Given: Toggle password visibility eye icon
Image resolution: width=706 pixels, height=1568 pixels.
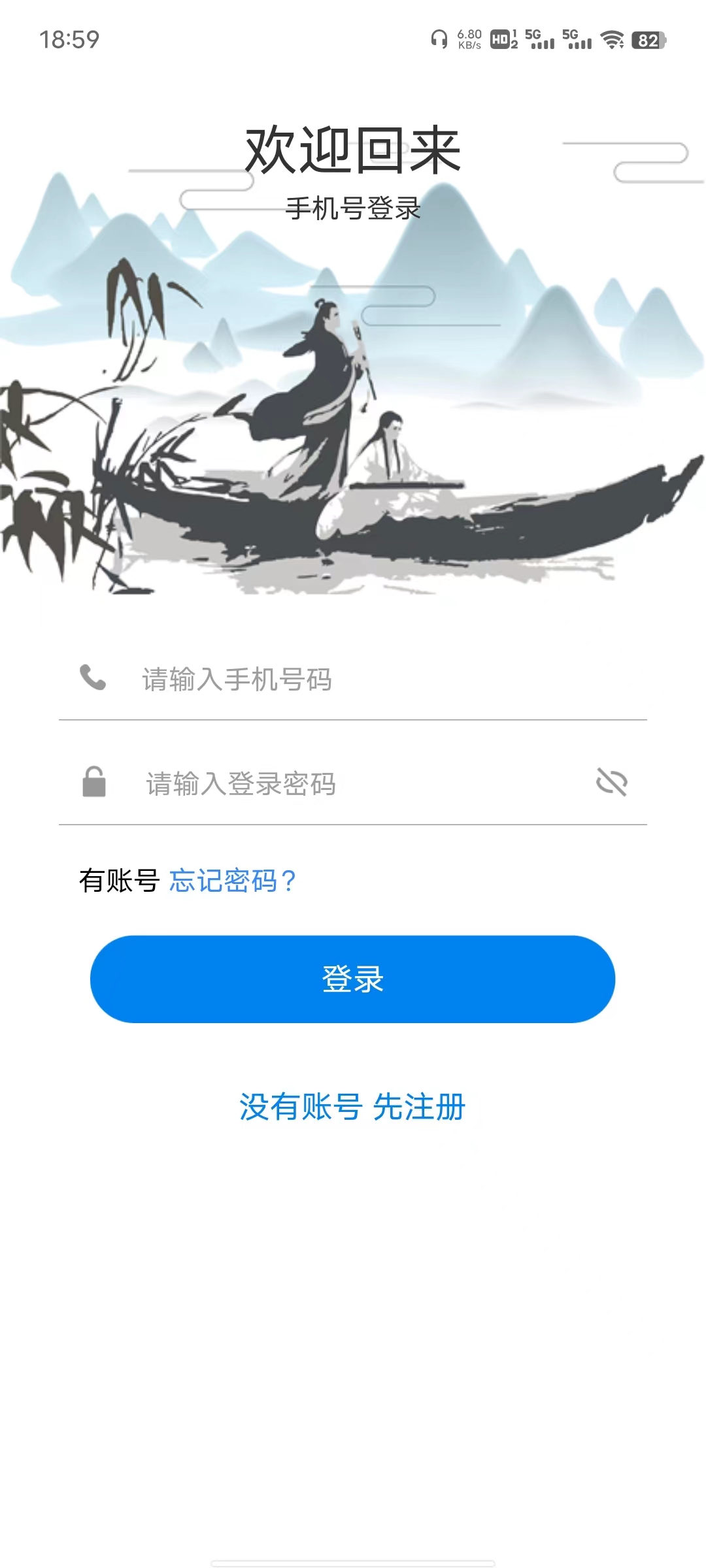Looking at the screenshot, I should [612, 782].
